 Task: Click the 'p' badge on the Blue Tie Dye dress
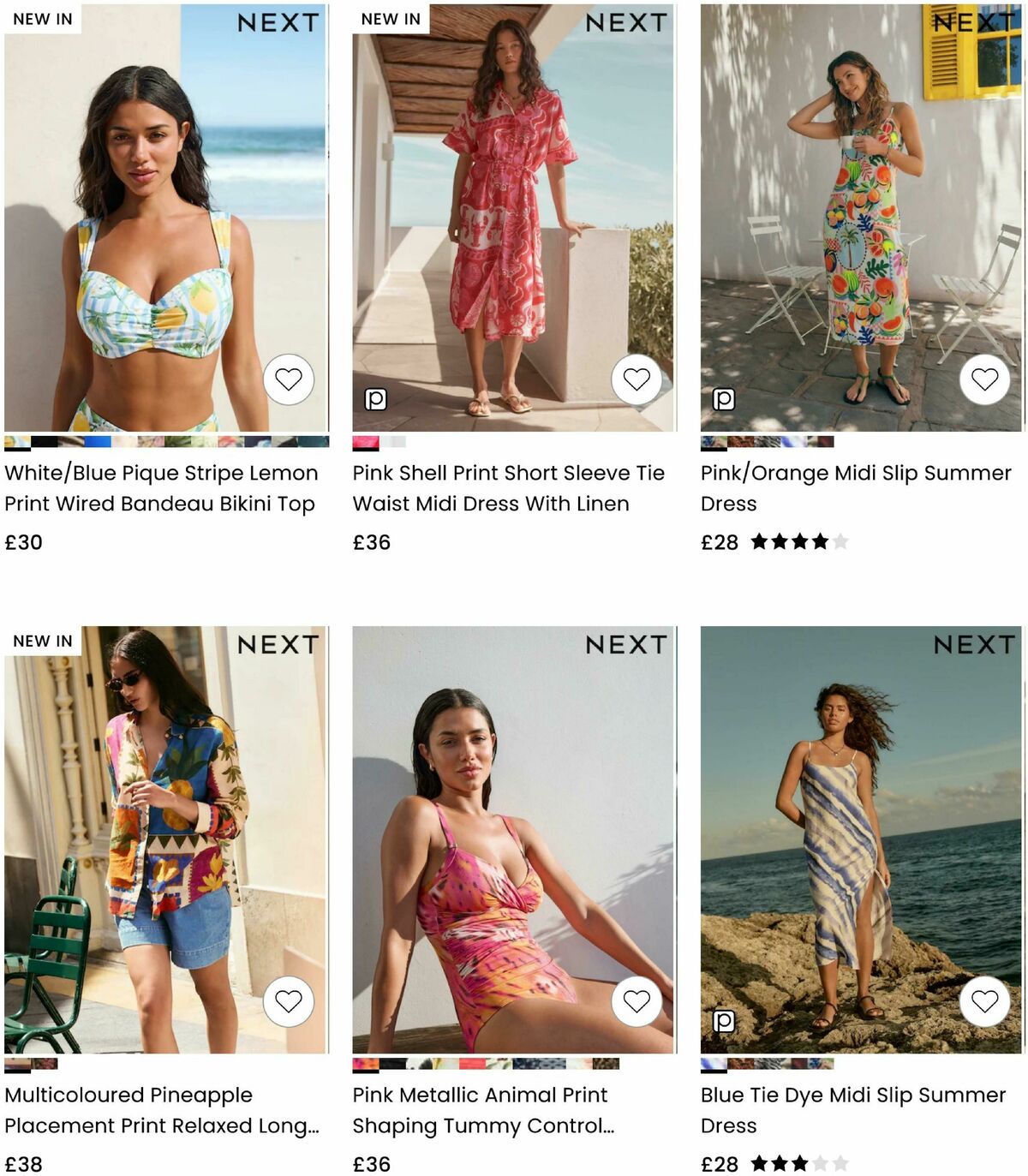(724, 1021)
